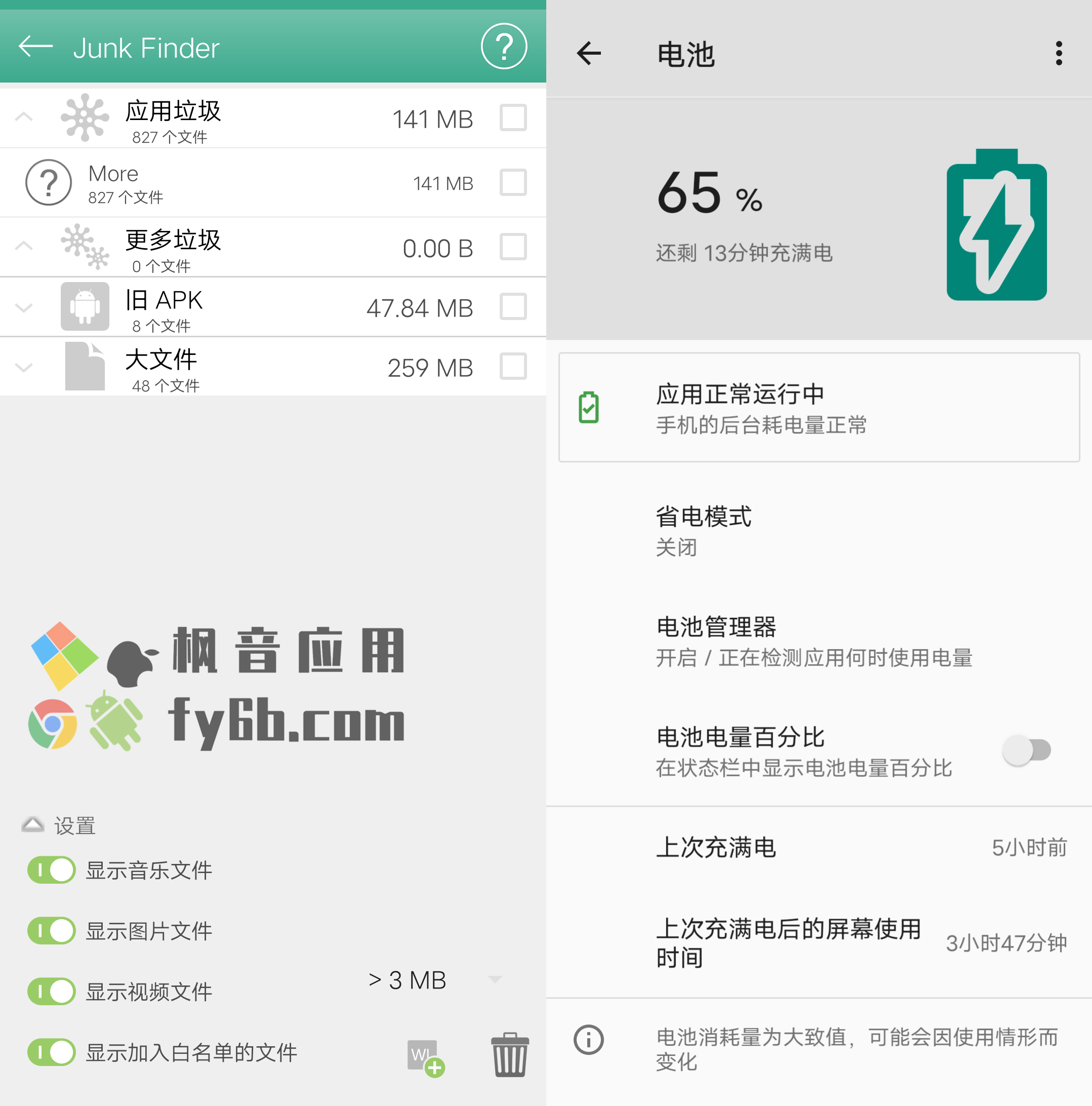Open the overflow menu in 电池
This screenshot has width=1092, height=1106.
[x=1058, y=54]
